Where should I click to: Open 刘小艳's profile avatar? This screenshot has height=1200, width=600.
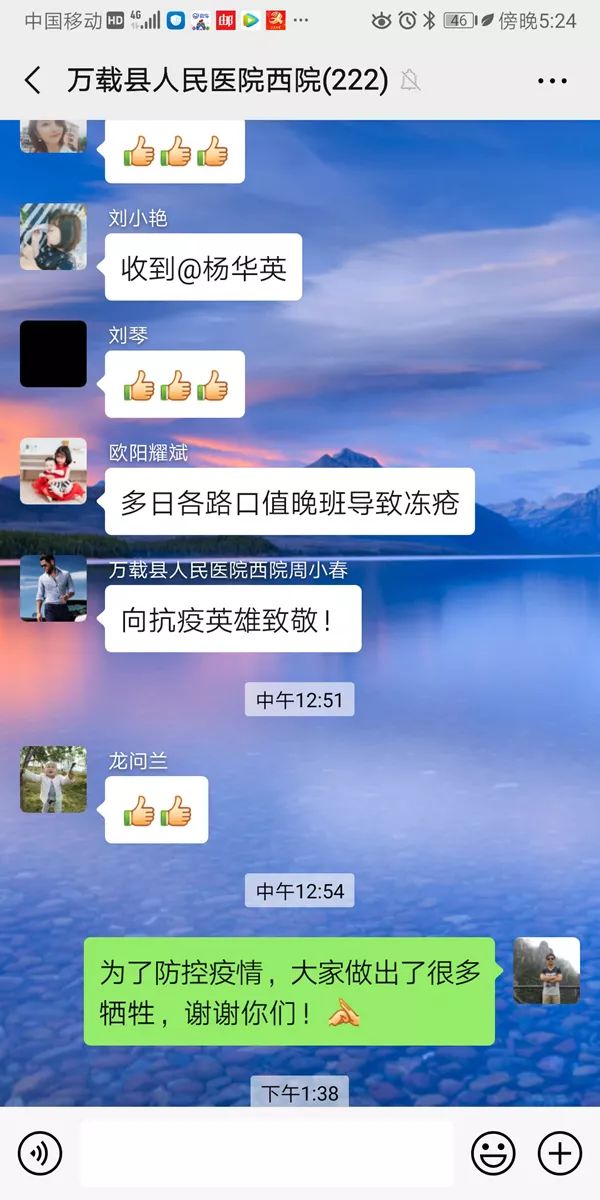53,237
